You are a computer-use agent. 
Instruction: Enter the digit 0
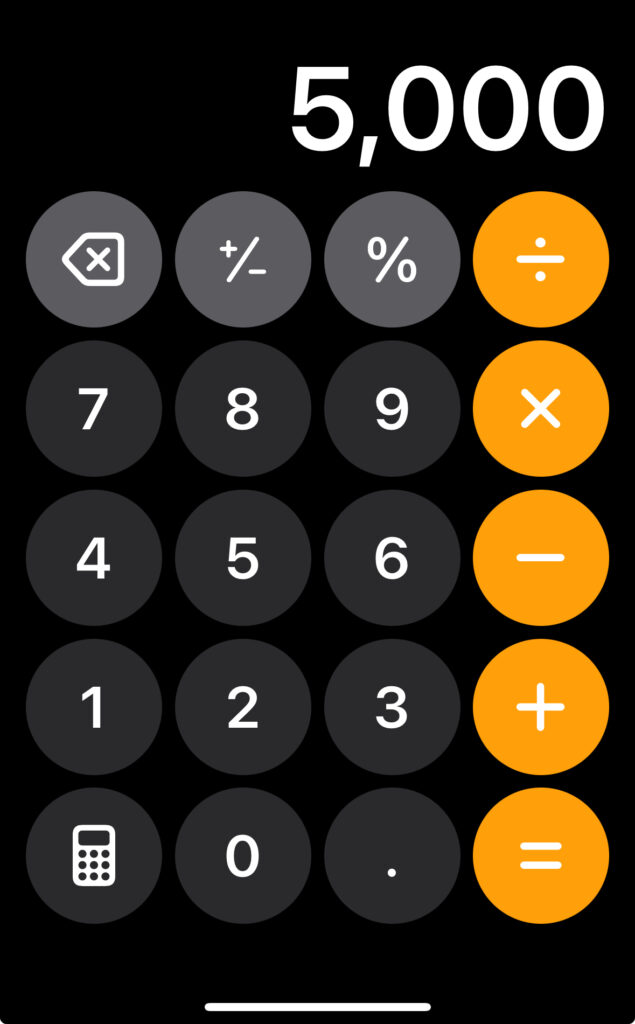tap(243, 856)
